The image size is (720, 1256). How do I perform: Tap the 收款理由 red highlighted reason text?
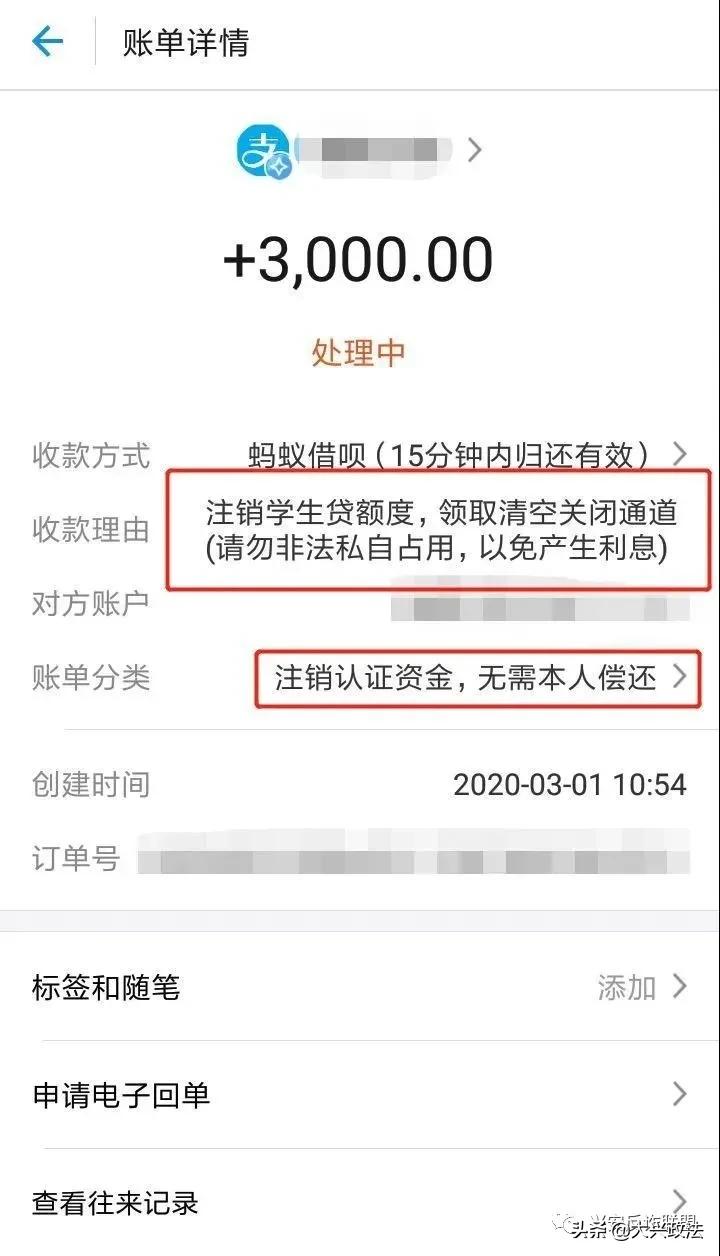click(440, 530)
